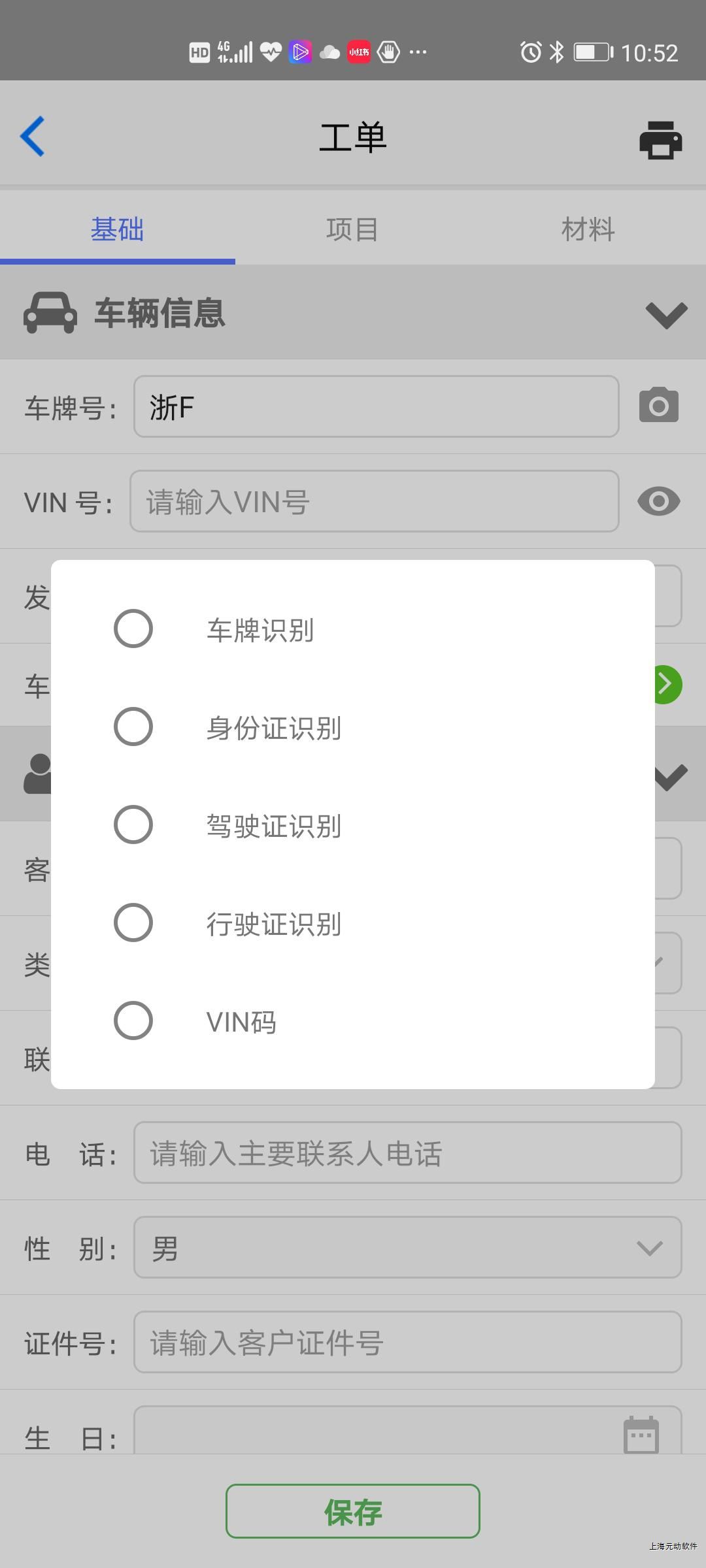This screenshot has height=1568, width=706.
Task: Tap the camera icon beside 车牌号
Action: tap(658, 406)
